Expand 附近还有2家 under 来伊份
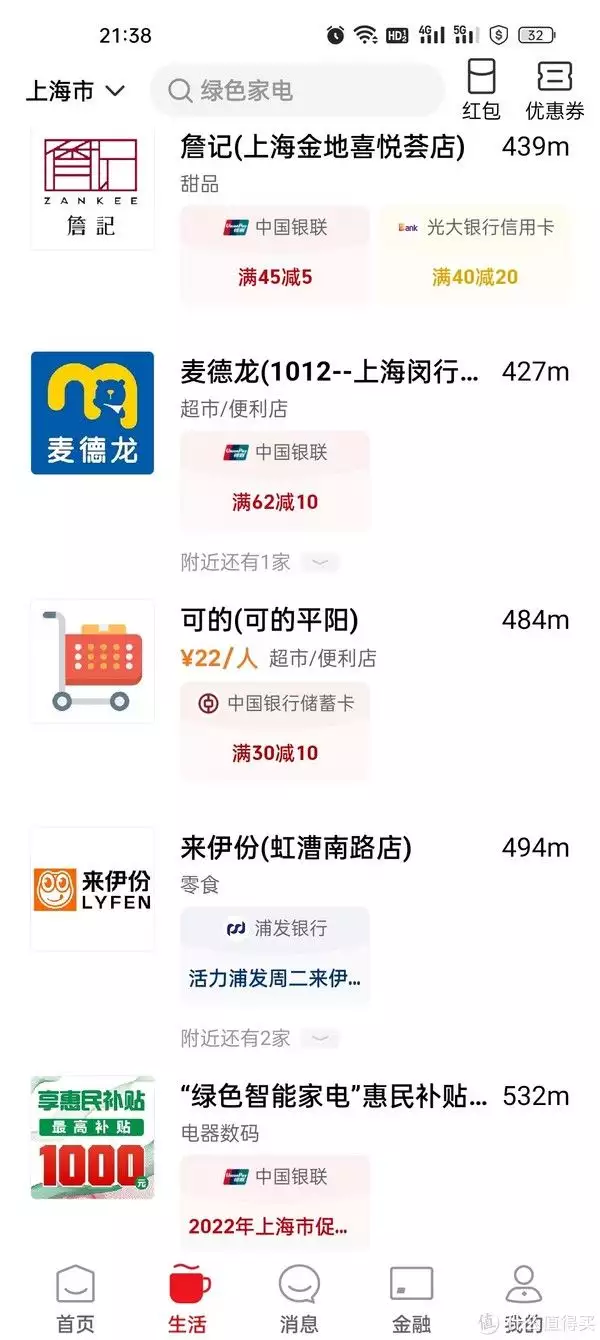 point(260,1038)
